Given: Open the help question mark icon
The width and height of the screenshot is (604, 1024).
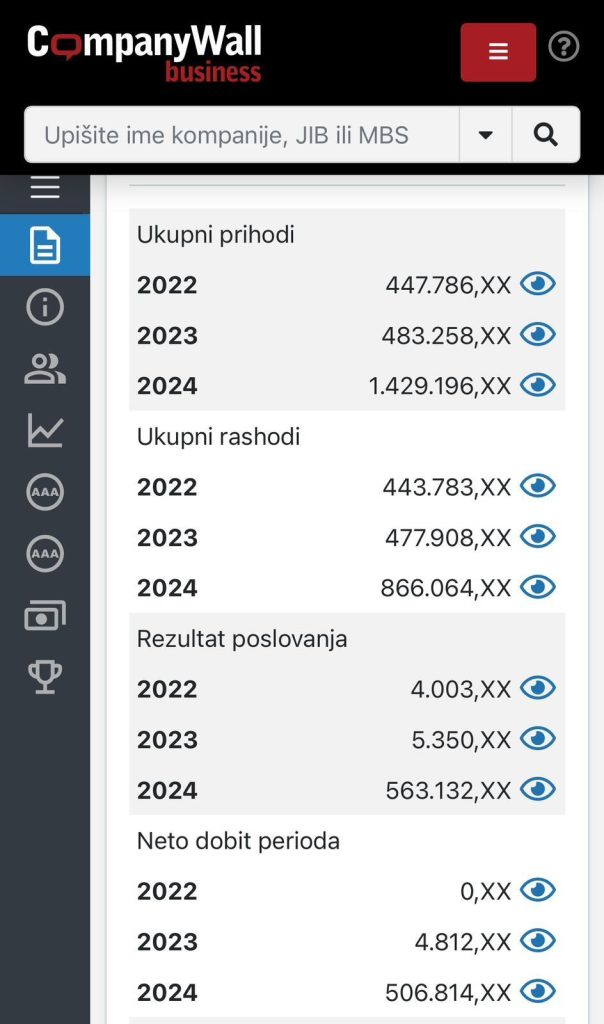Looking at the screenshot, I should point(564,47).
